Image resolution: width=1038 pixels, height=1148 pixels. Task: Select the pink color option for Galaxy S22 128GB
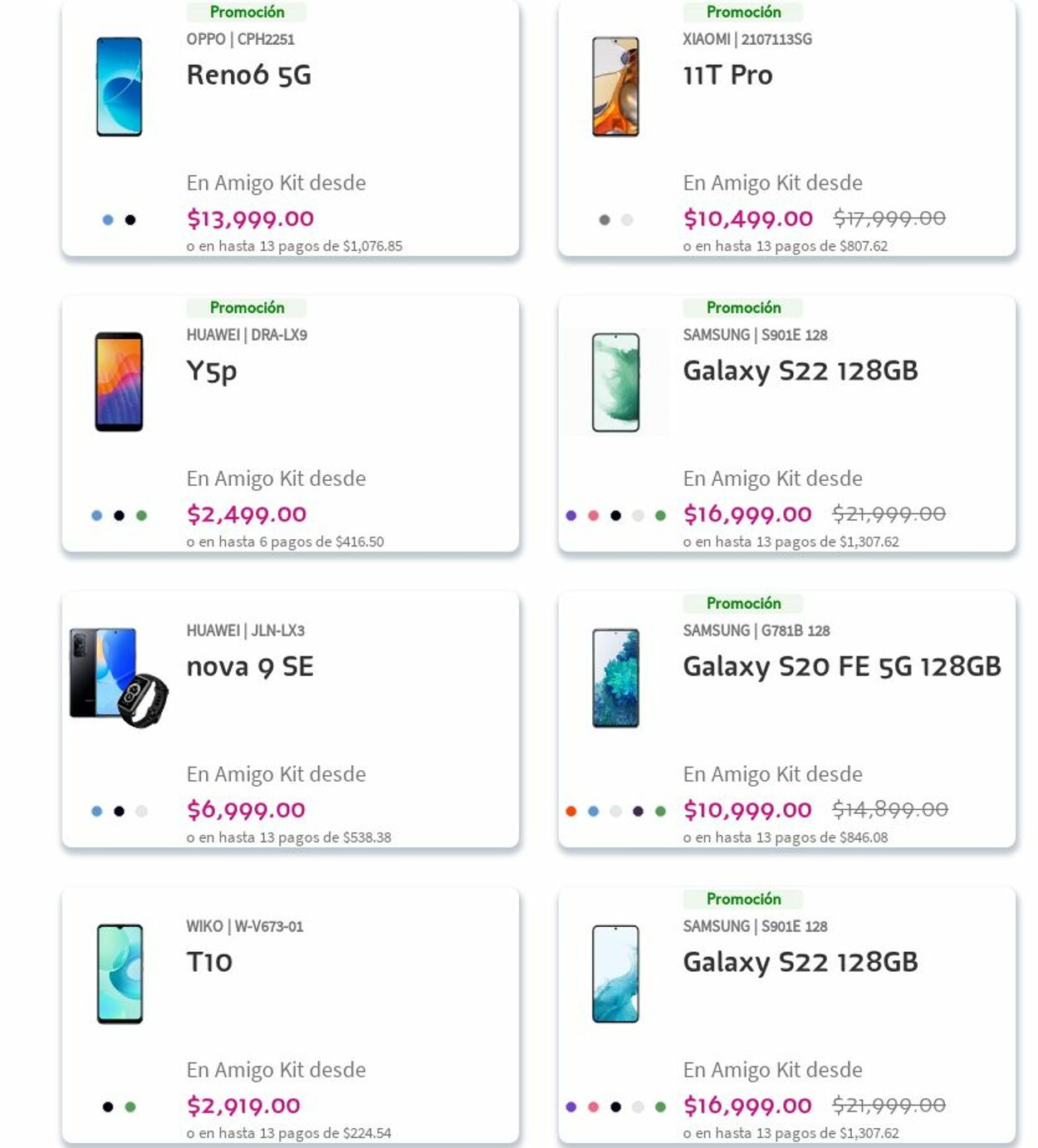[x=593, y=1106]
